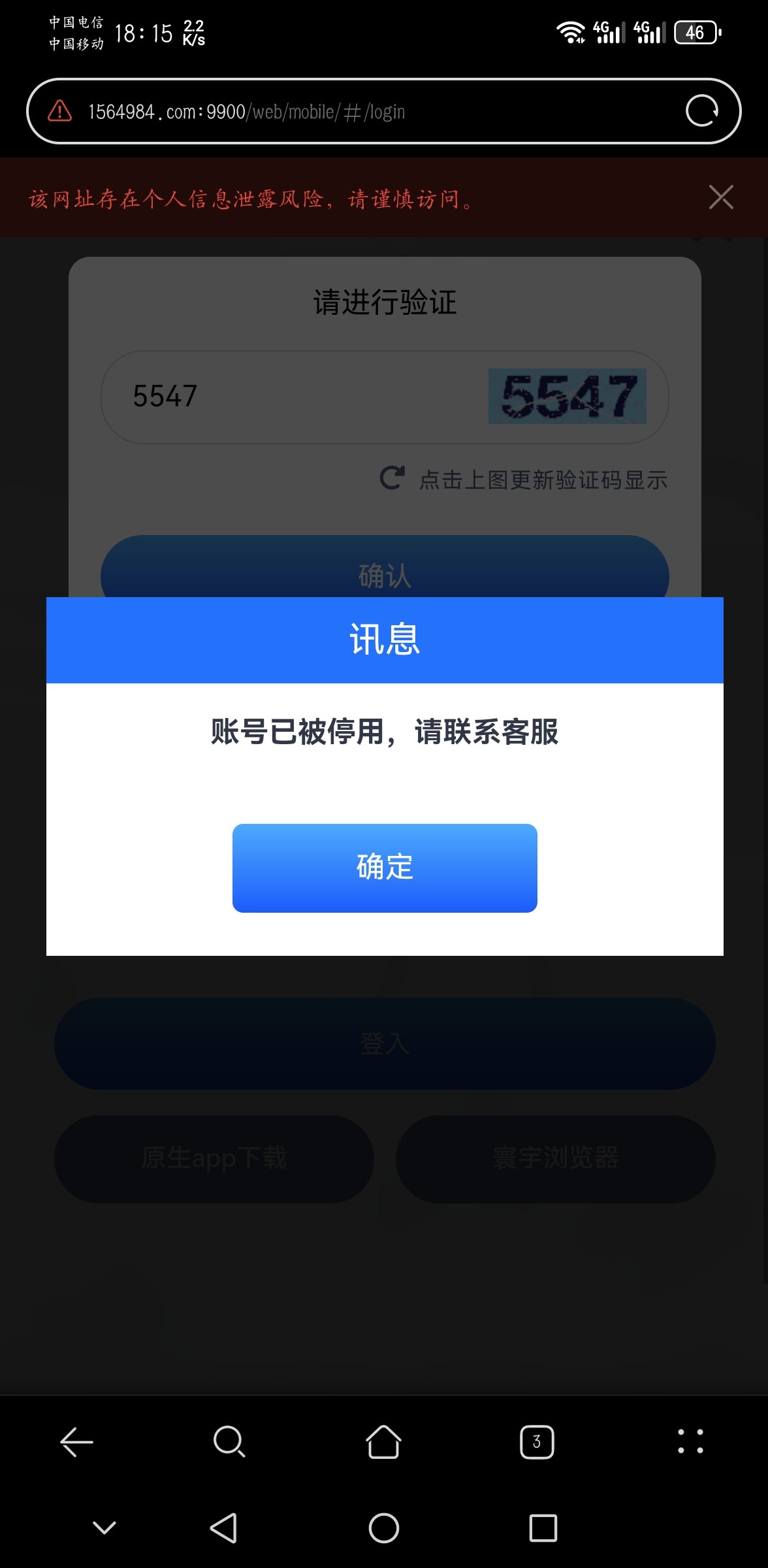The height and width of the screenshot is (1568, 768).
Task: Open the browser four-dot menu
Action: click(x=690, y=1442)
